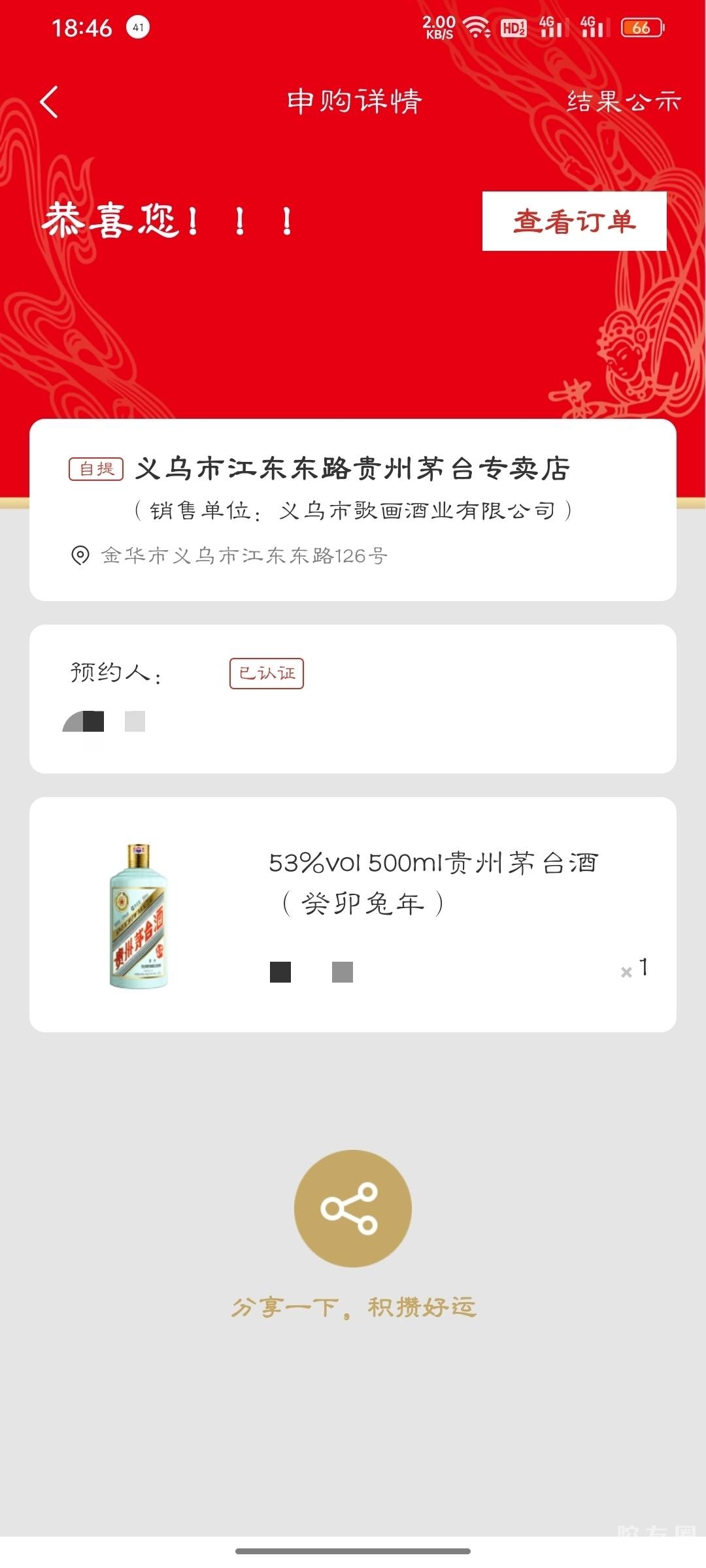Open 结果公示 results announcement
706x1568 pixels.
(x=624, y=102)
